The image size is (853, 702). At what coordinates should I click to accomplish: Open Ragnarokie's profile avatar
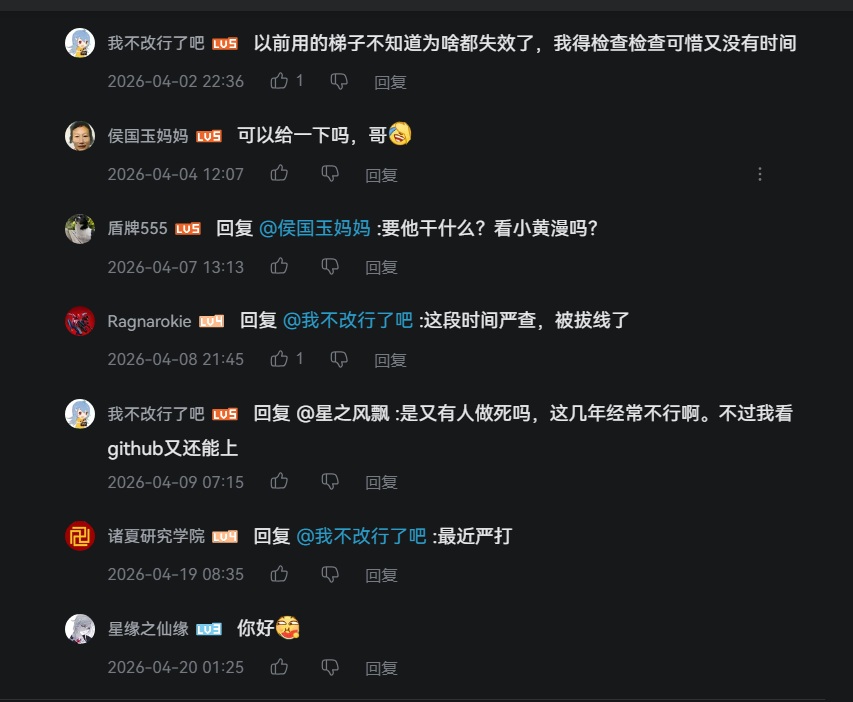click(x=80, y=321)
